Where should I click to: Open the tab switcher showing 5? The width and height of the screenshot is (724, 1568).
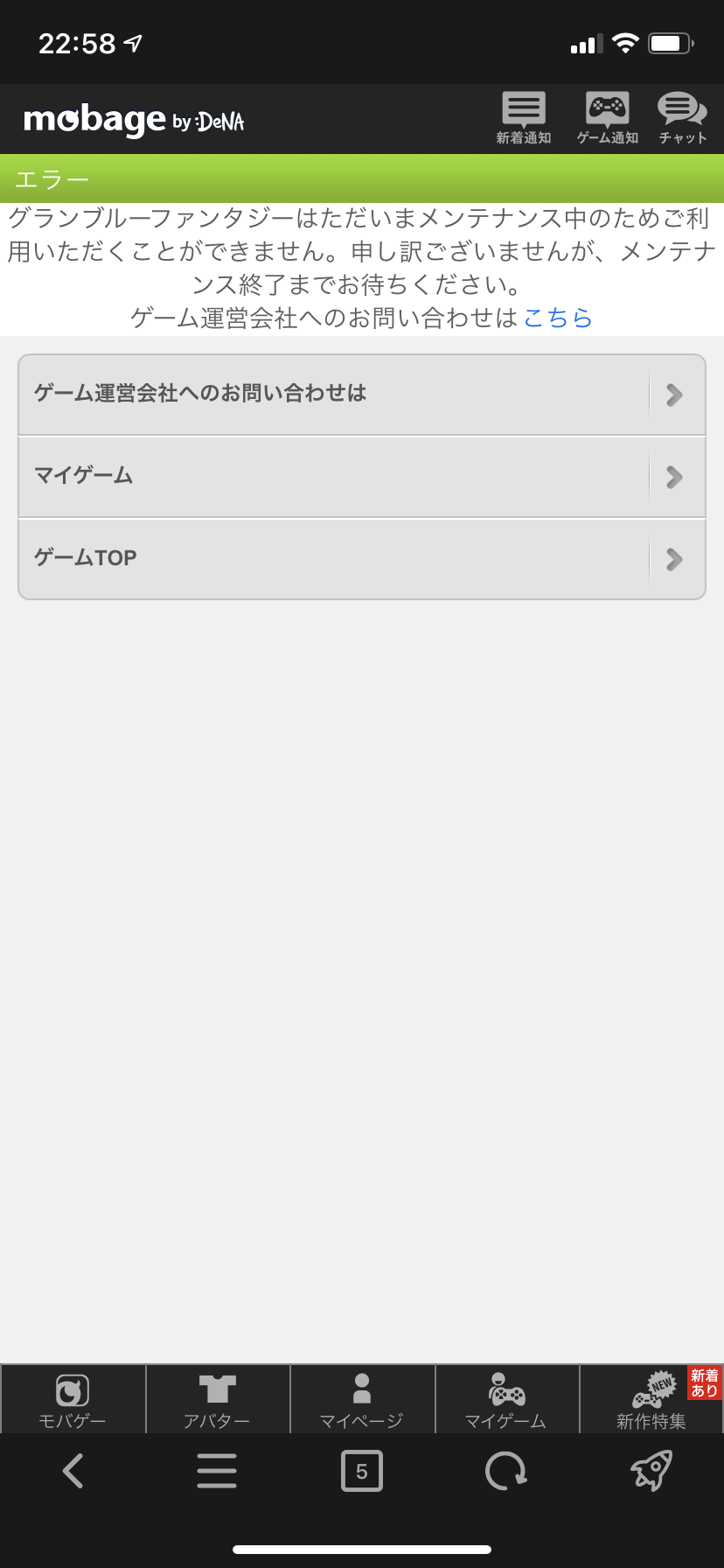tap(362, 1471)
